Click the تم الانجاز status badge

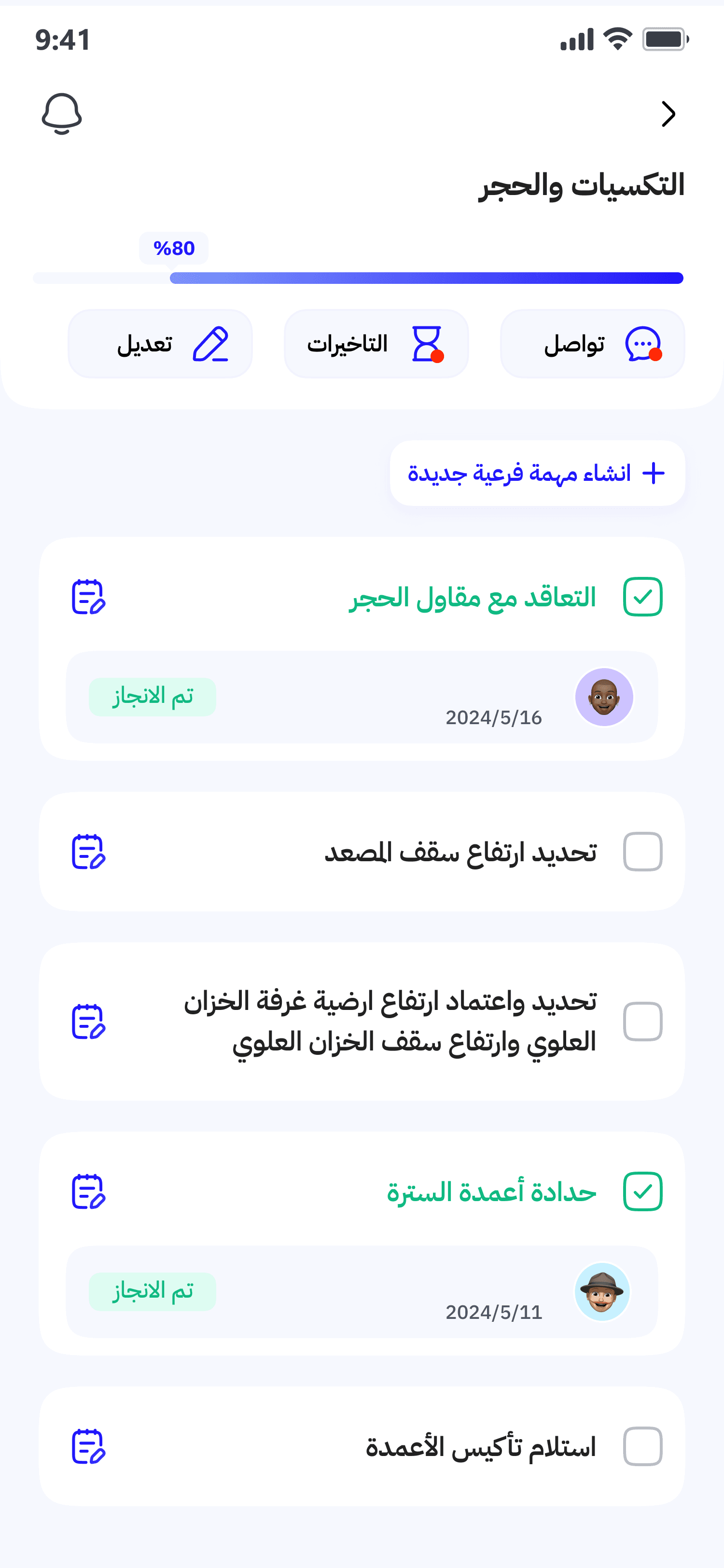pos(152,696)
